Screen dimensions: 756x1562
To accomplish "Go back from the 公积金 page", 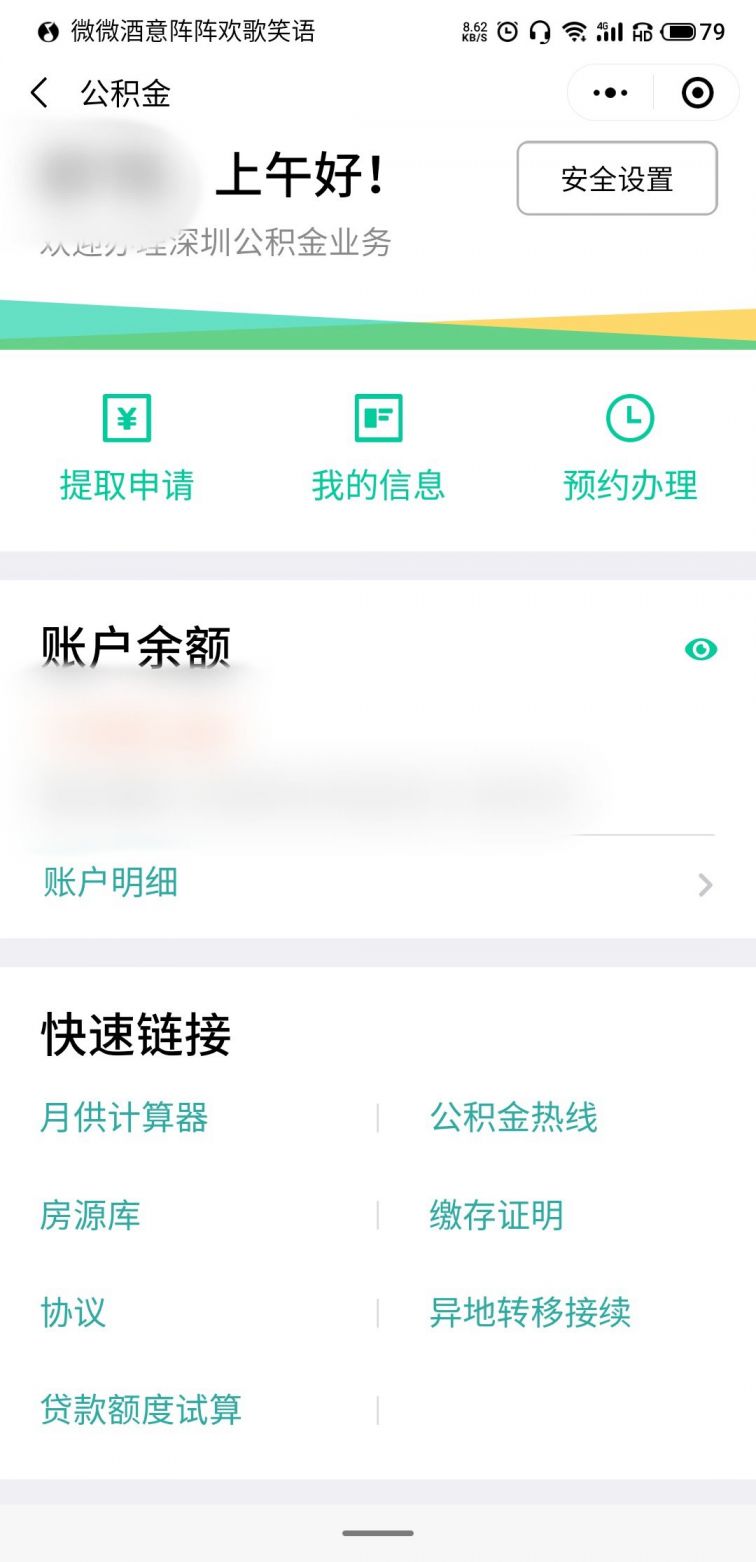I will [x=40, y=93].
